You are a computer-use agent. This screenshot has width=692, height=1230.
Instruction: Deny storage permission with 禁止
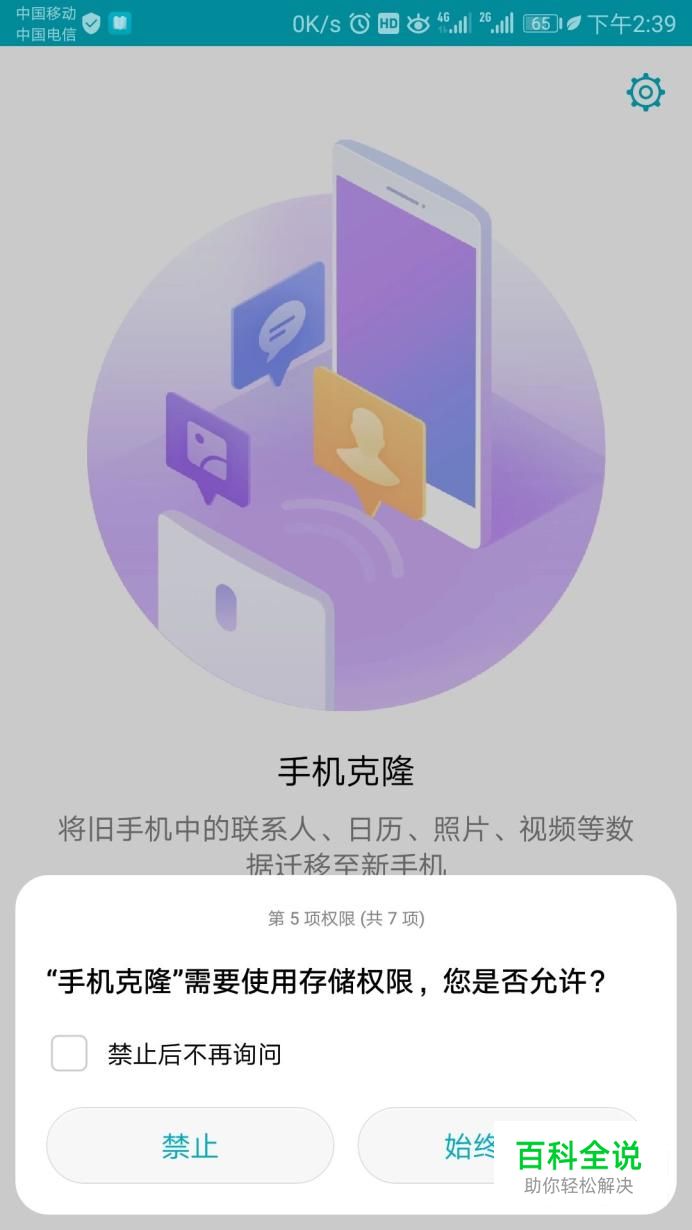(x=190, y=1145)
